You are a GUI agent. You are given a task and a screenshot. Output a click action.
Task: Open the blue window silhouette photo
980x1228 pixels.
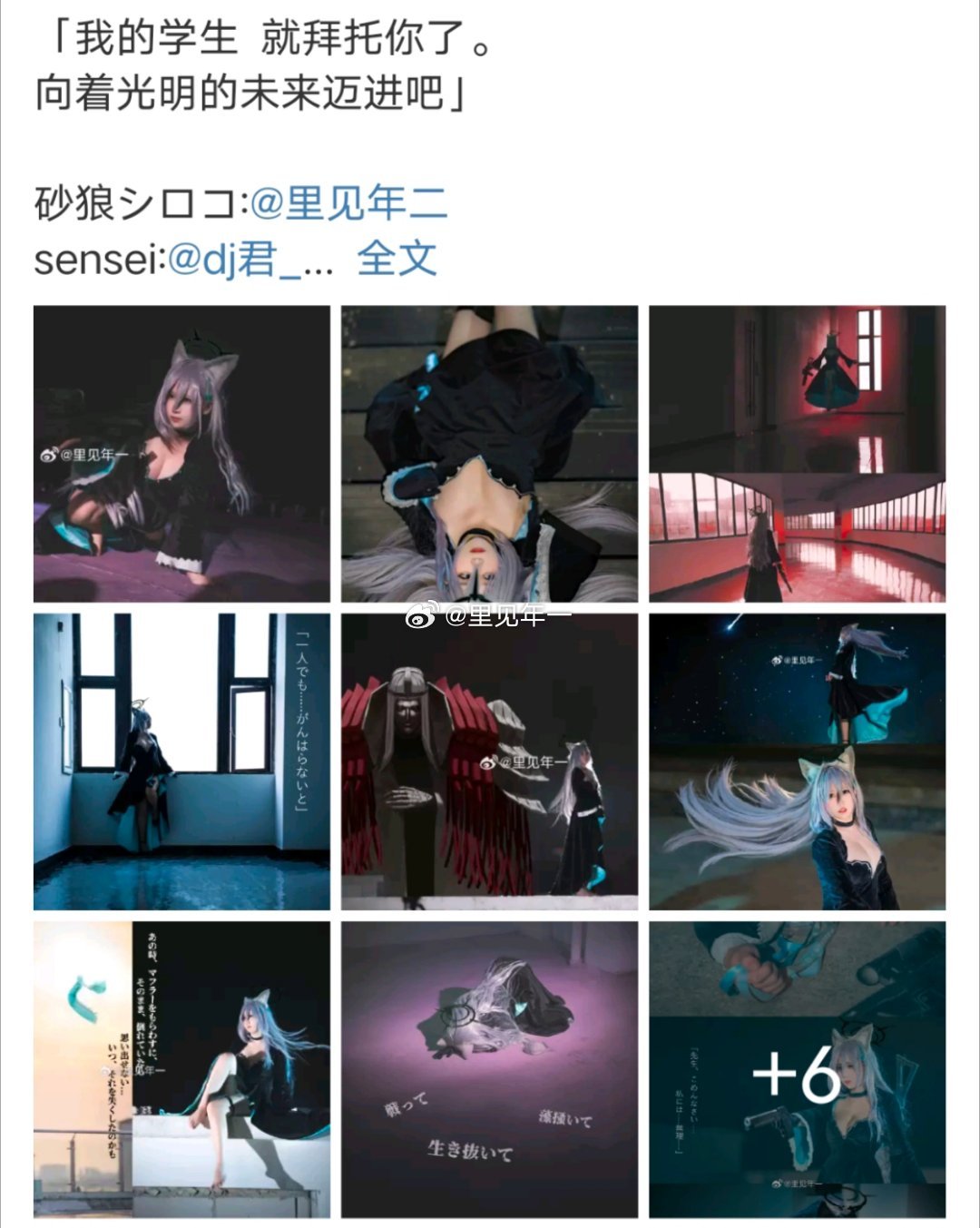[181, 761]
